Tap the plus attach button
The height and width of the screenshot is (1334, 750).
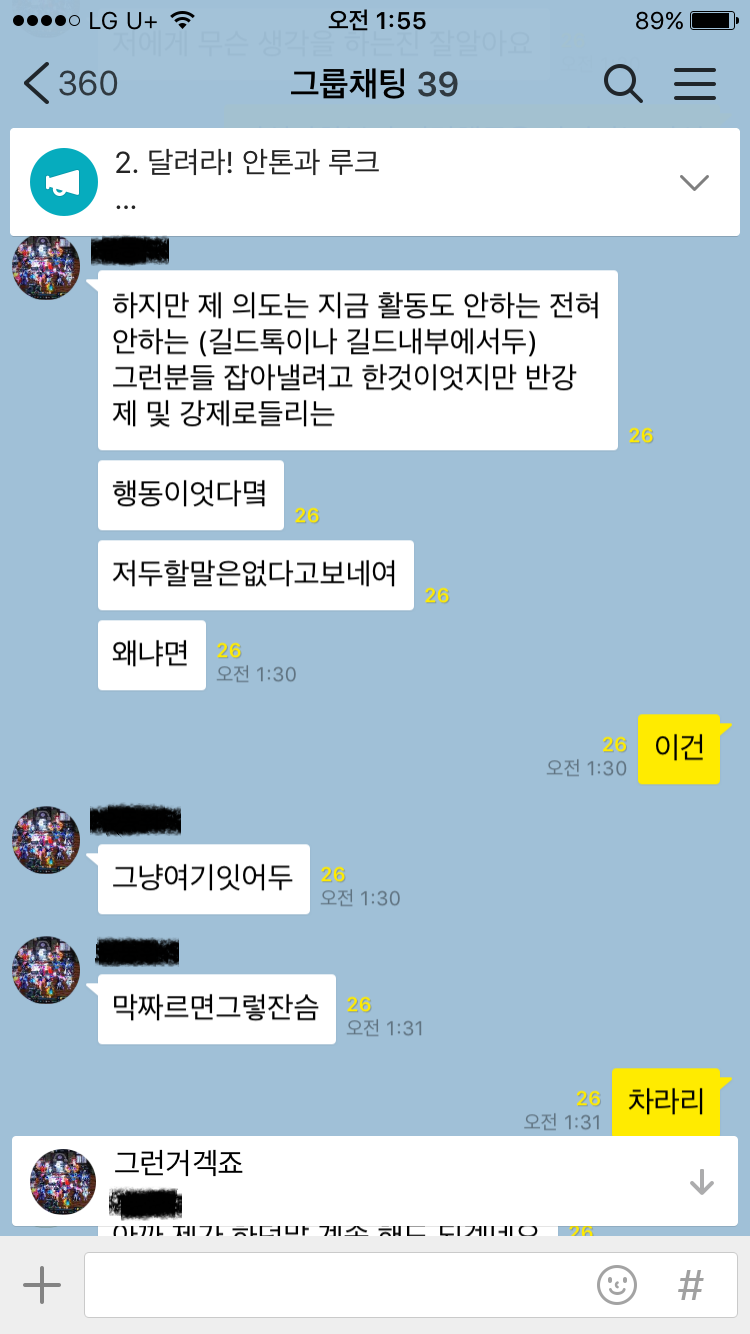[42, 1285]
